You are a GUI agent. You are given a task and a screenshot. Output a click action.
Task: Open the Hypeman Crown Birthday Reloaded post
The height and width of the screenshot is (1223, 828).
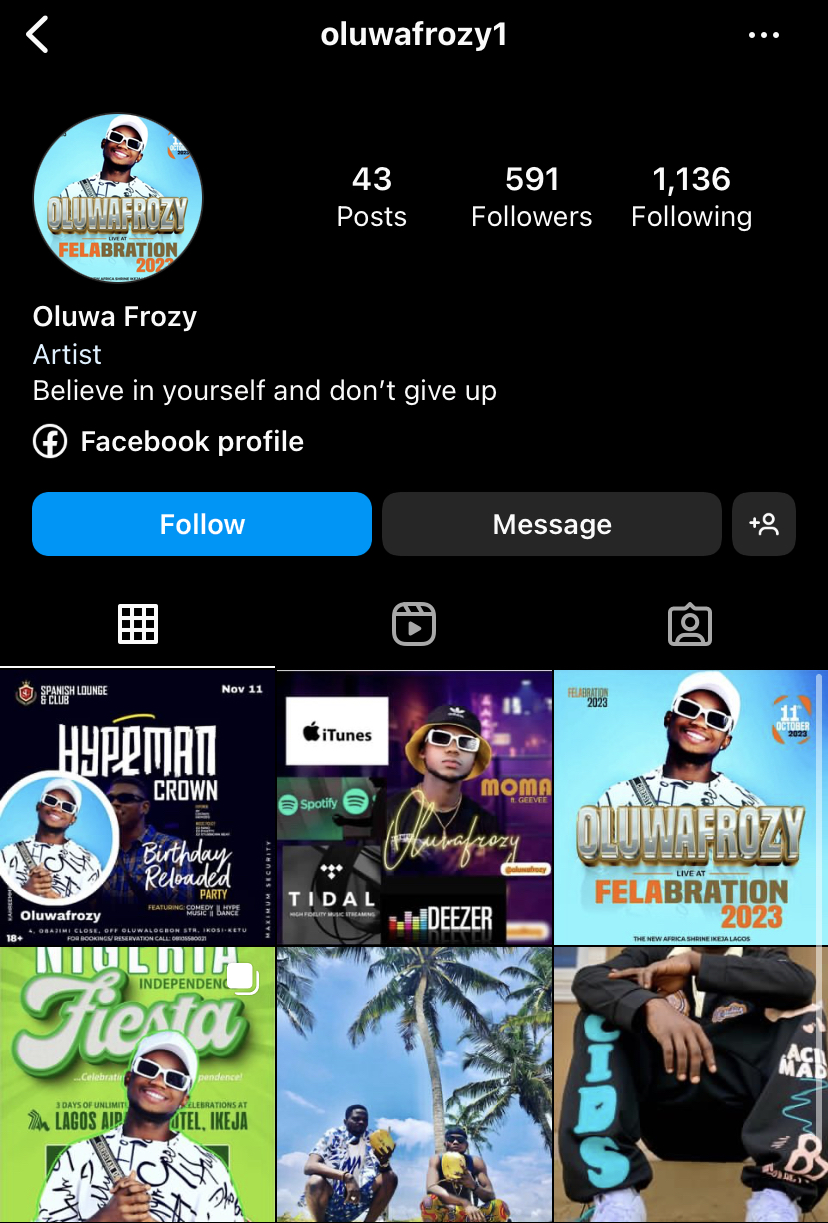[x=137, y=807]
